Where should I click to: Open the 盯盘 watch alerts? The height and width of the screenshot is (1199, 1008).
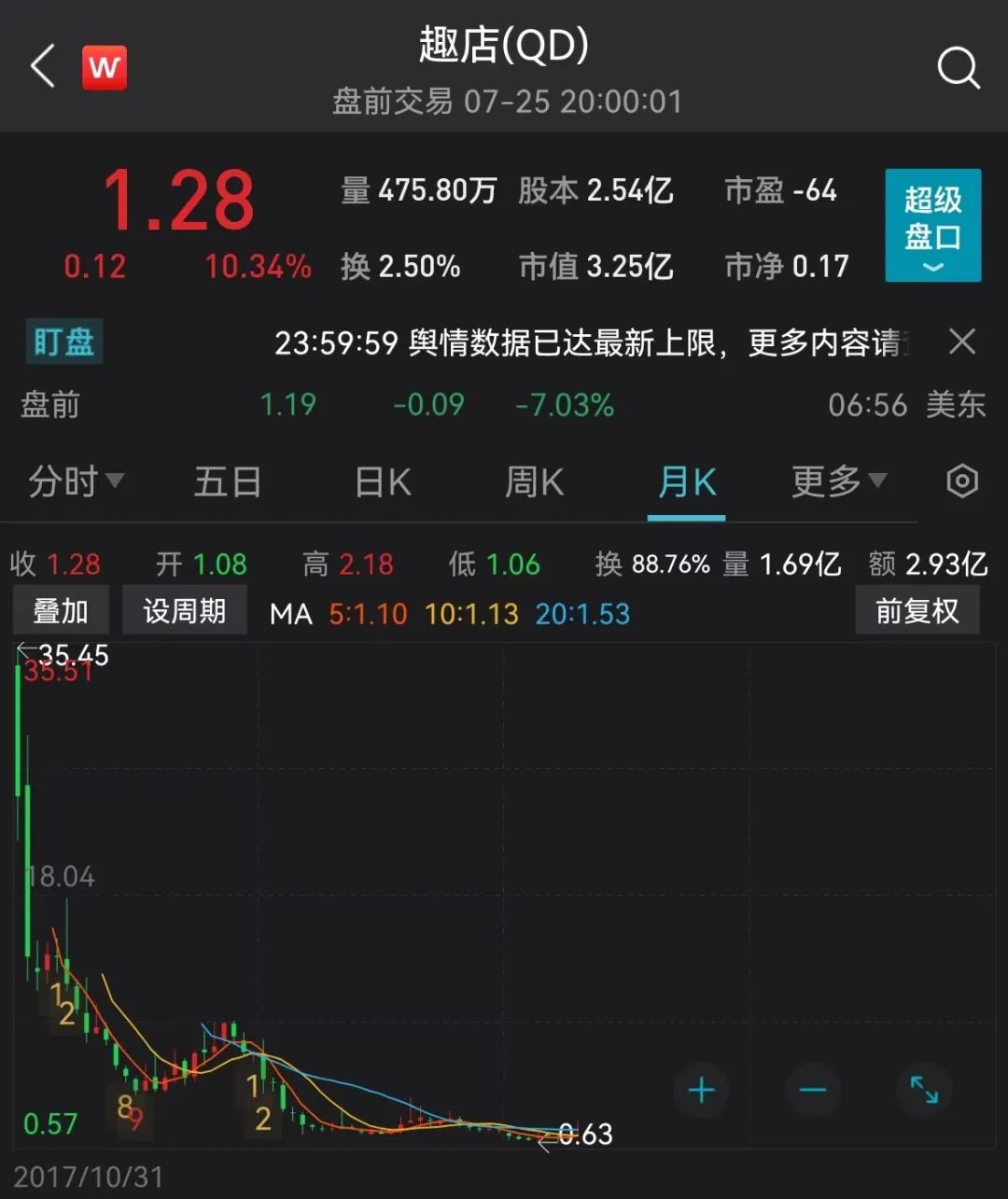(x=63, y=342)
